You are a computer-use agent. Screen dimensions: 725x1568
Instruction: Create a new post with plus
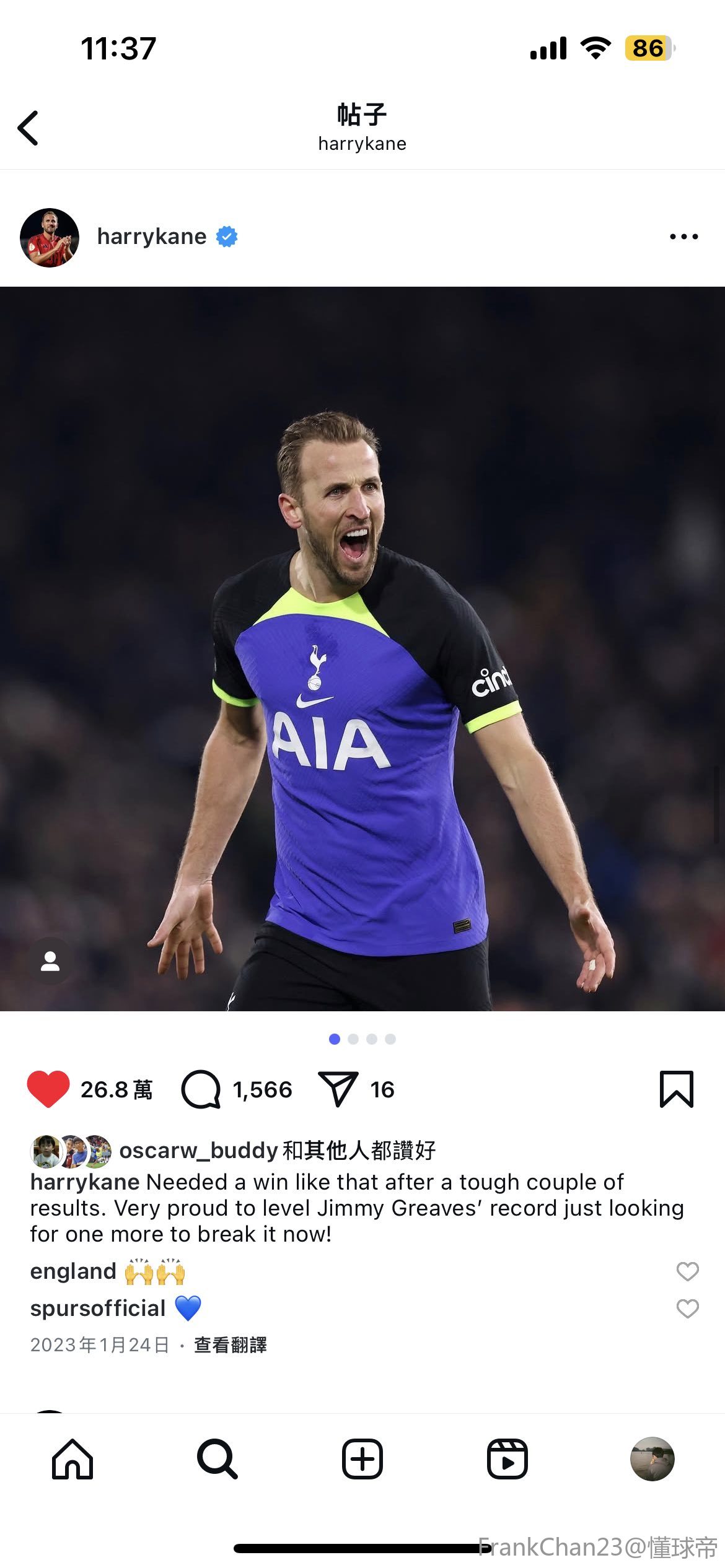[x=362, y=1458]
